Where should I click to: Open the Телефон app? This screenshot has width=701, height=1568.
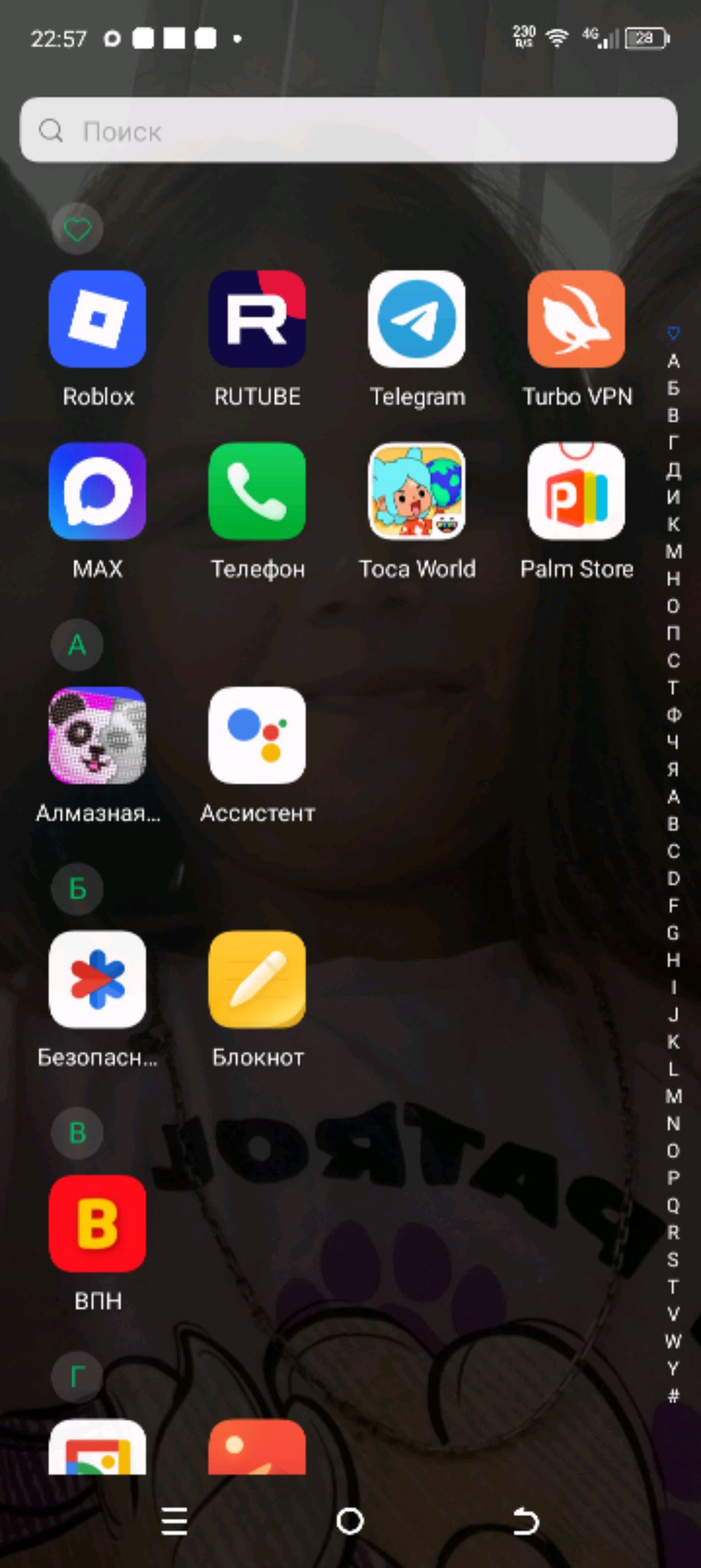(x=257, y=491)
